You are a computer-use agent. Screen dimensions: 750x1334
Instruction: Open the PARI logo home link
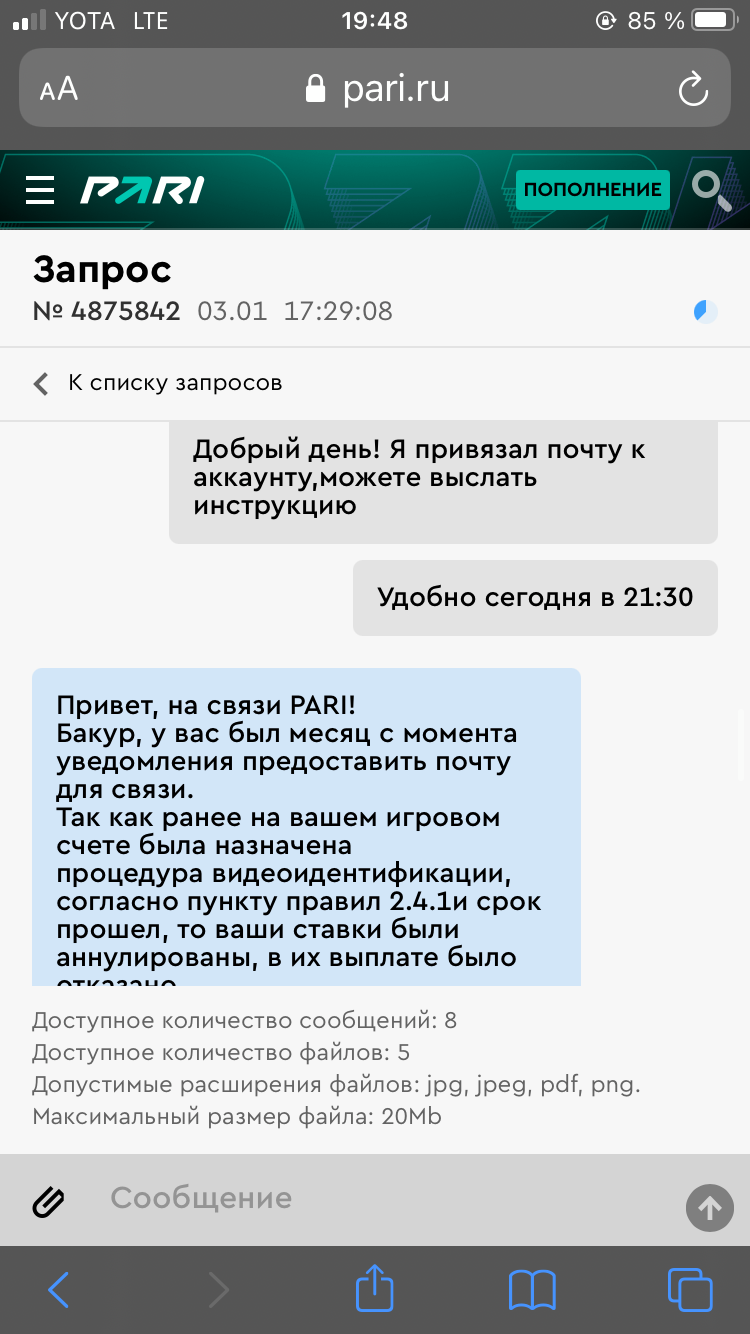click(x=142, y=190)
